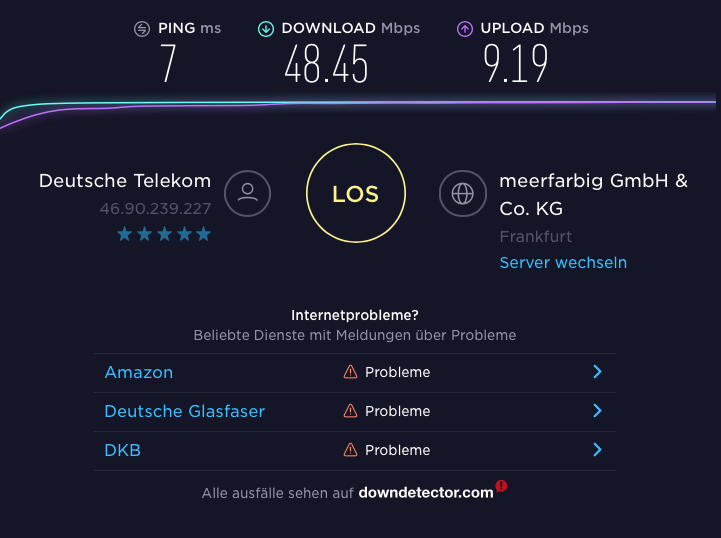Start the test with the LOS button
This screenshot has height=538, width=721.
coord(356,194)
